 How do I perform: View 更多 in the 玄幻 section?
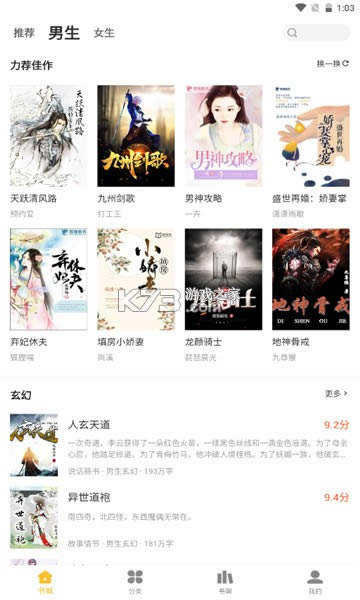pos(336,393)
